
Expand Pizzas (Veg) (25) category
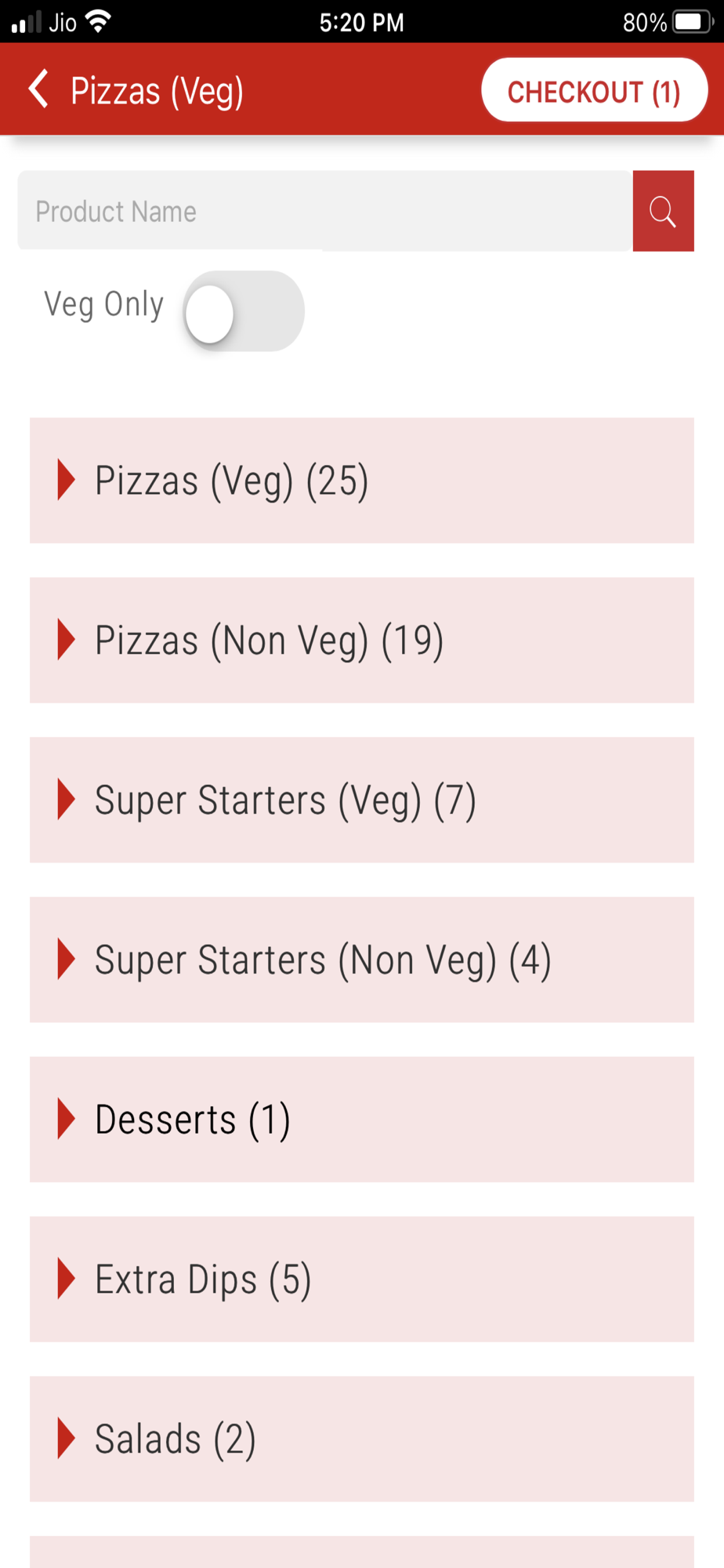point(362,481)
